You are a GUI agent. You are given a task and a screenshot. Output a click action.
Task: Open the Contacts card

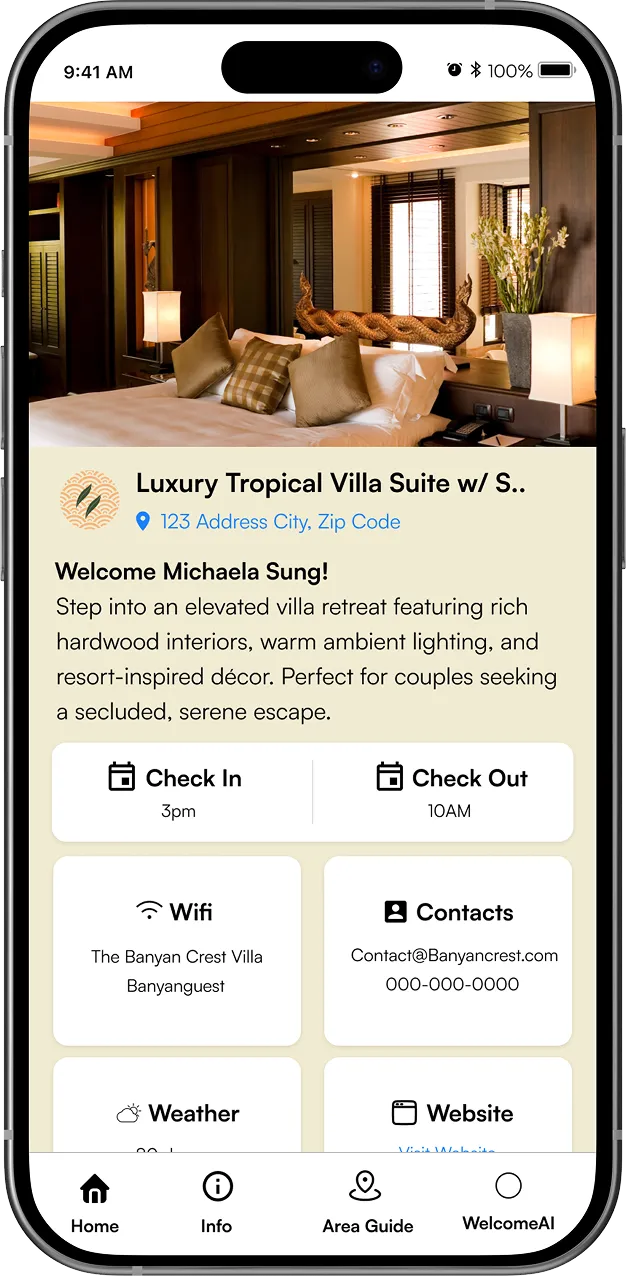tap(448, 951)
